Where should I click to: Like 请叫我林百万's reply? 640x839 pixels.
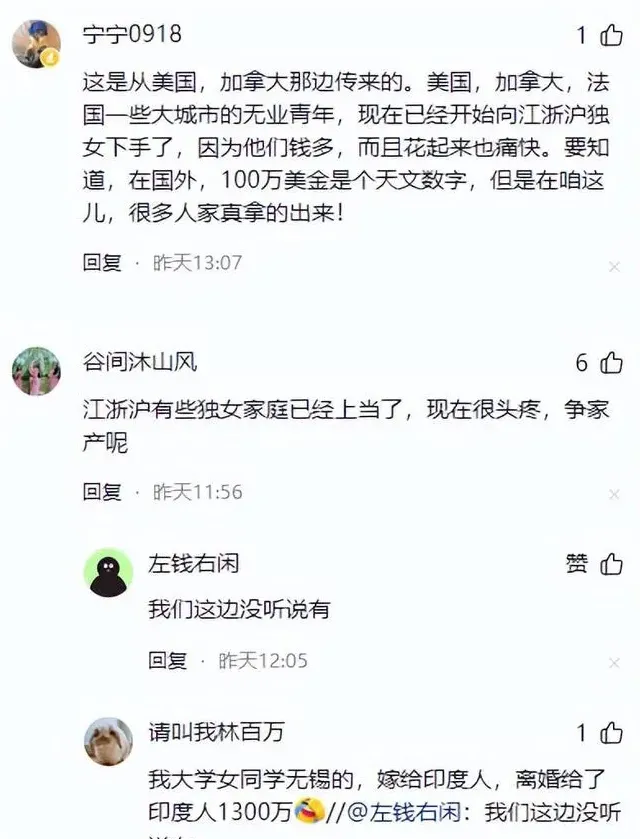click(x=611, y=733)
